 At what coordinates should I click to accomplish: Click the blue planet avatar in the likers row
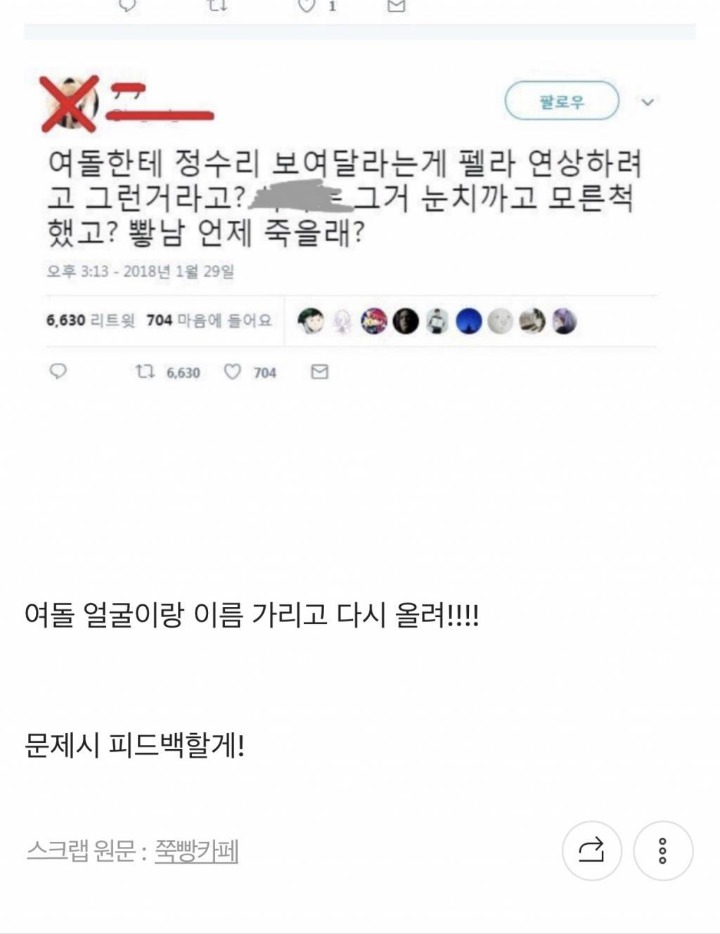click(467, 320)
